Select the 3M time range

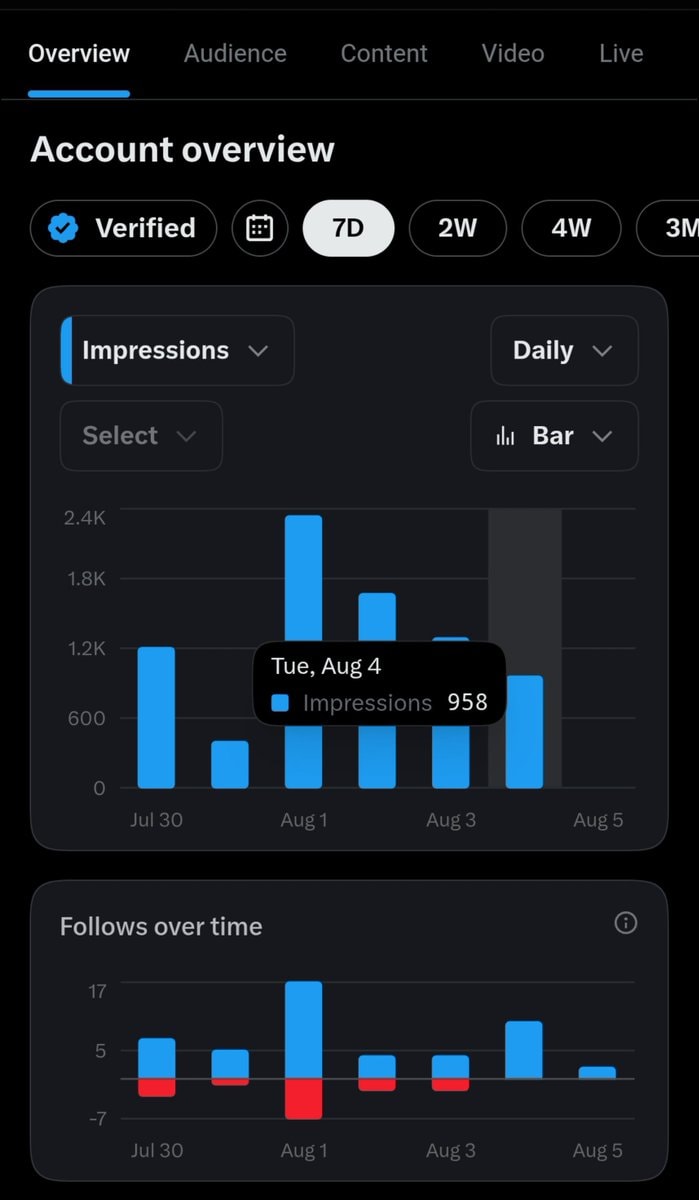pos(670,228)
